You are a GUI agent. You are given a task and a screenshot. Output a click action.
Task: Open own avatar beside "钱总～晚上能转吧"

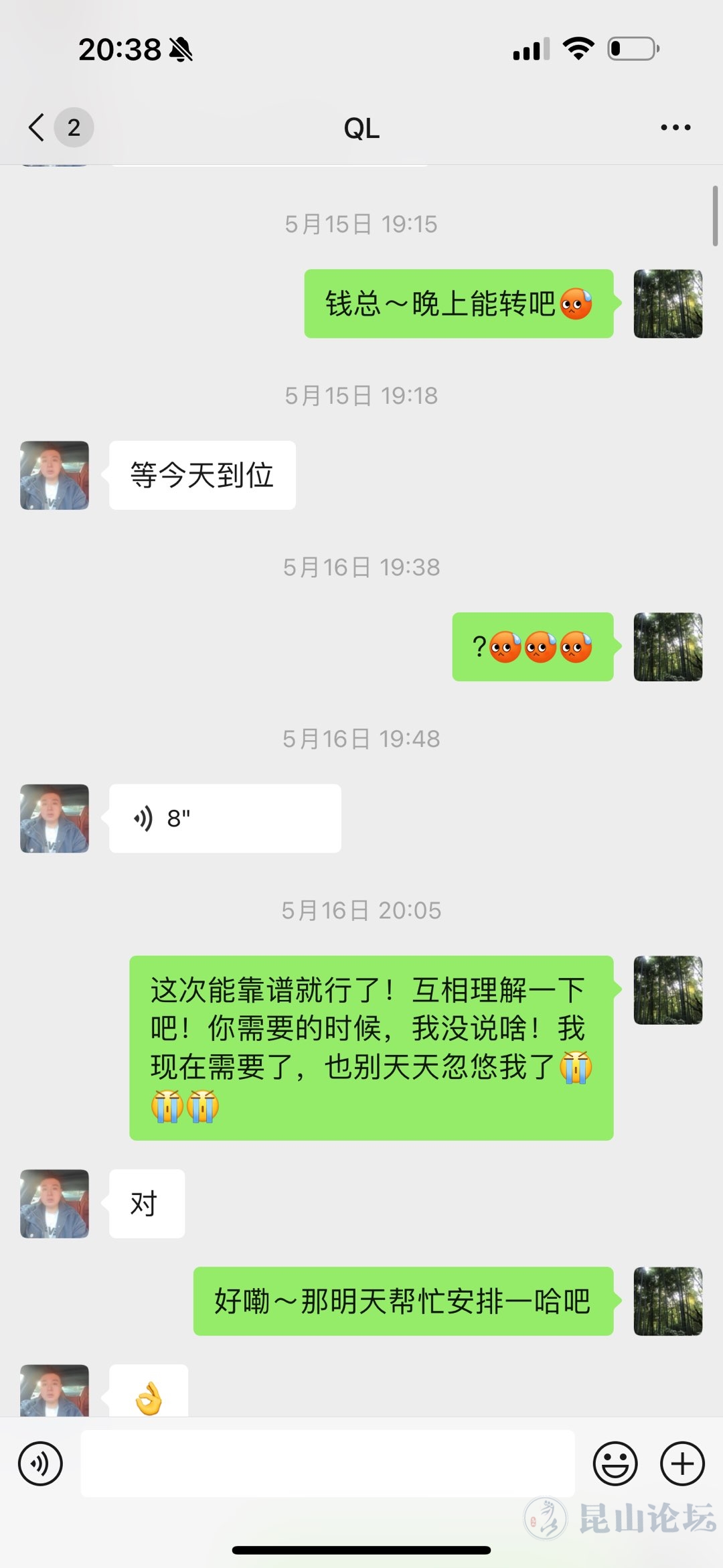[x=667, y=303]
